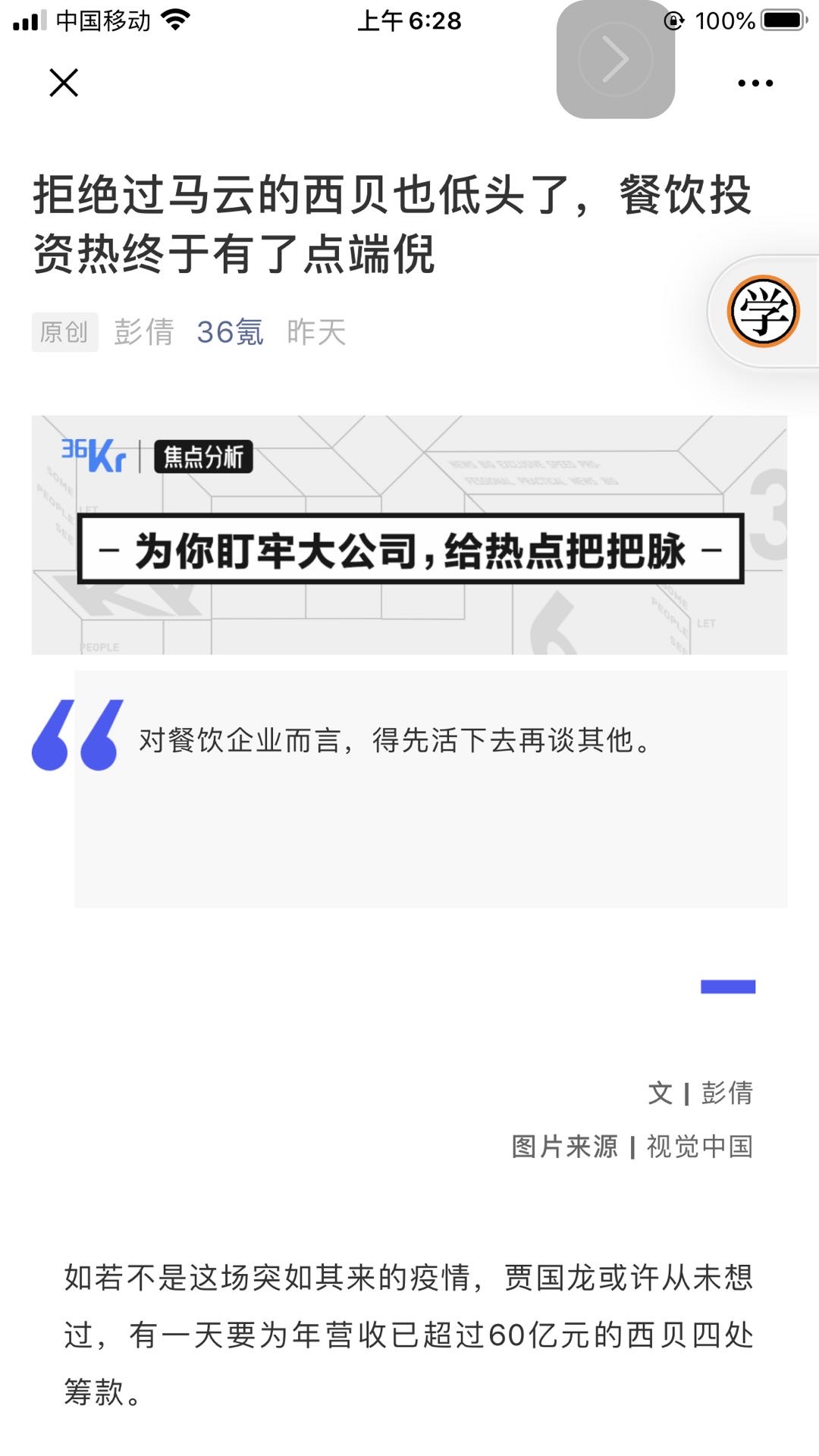Tap the floating 学 button
Viewport: 819px width, 1456px height.
[x=763, y=312]
